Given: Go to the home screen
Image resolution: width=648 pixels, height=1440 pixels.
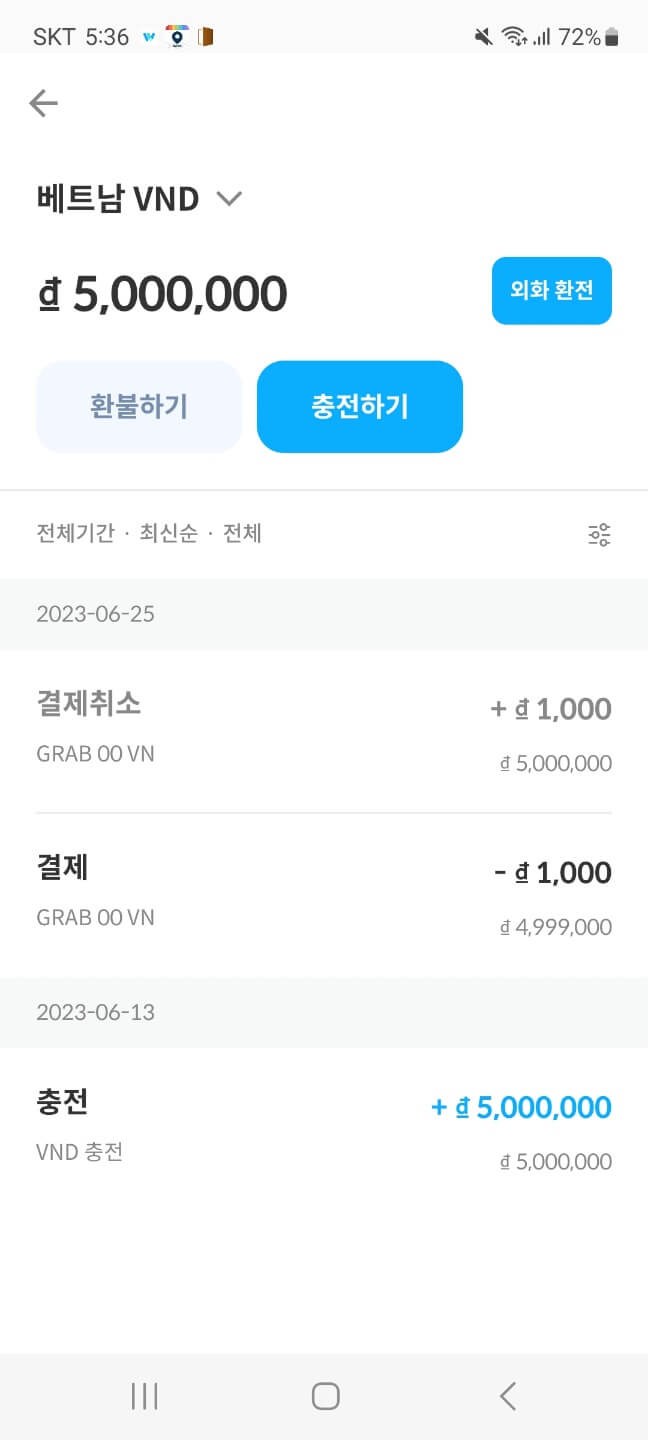Looking at the screenshot, I should [x=325, y=1396].
